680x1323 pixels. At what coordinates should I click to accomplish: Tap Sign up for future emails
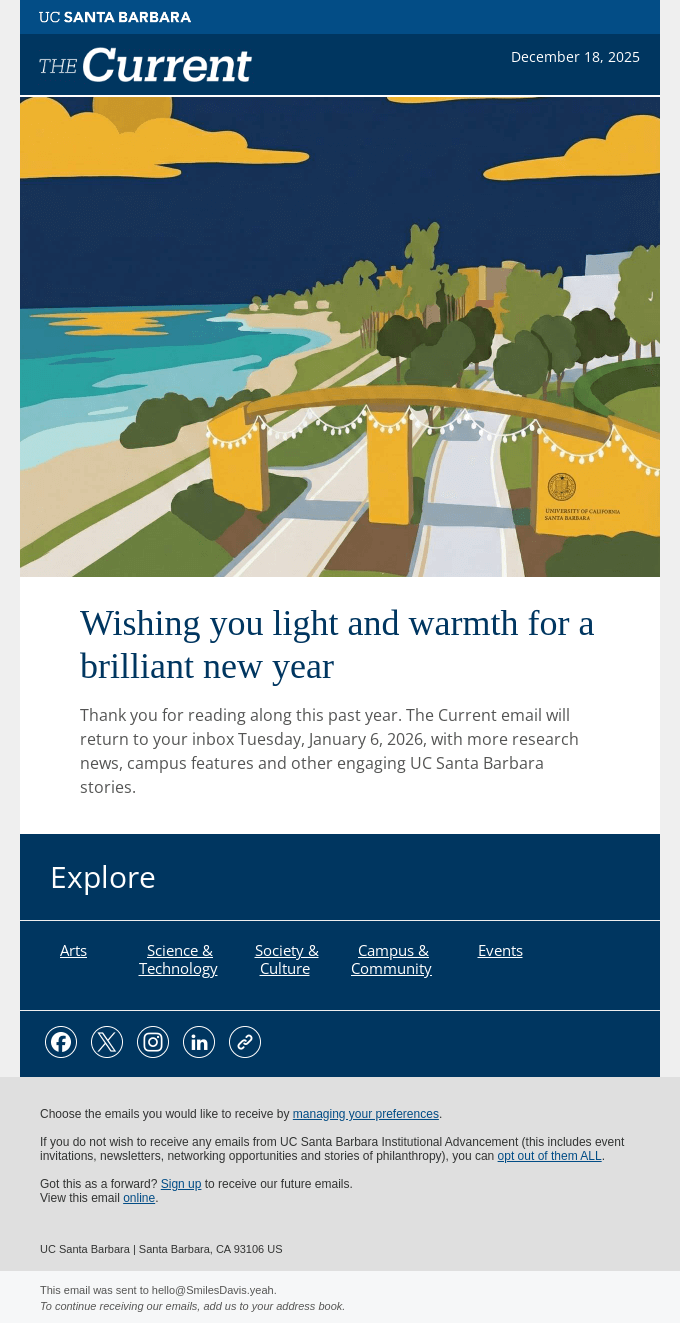(x=181, y=1184)
